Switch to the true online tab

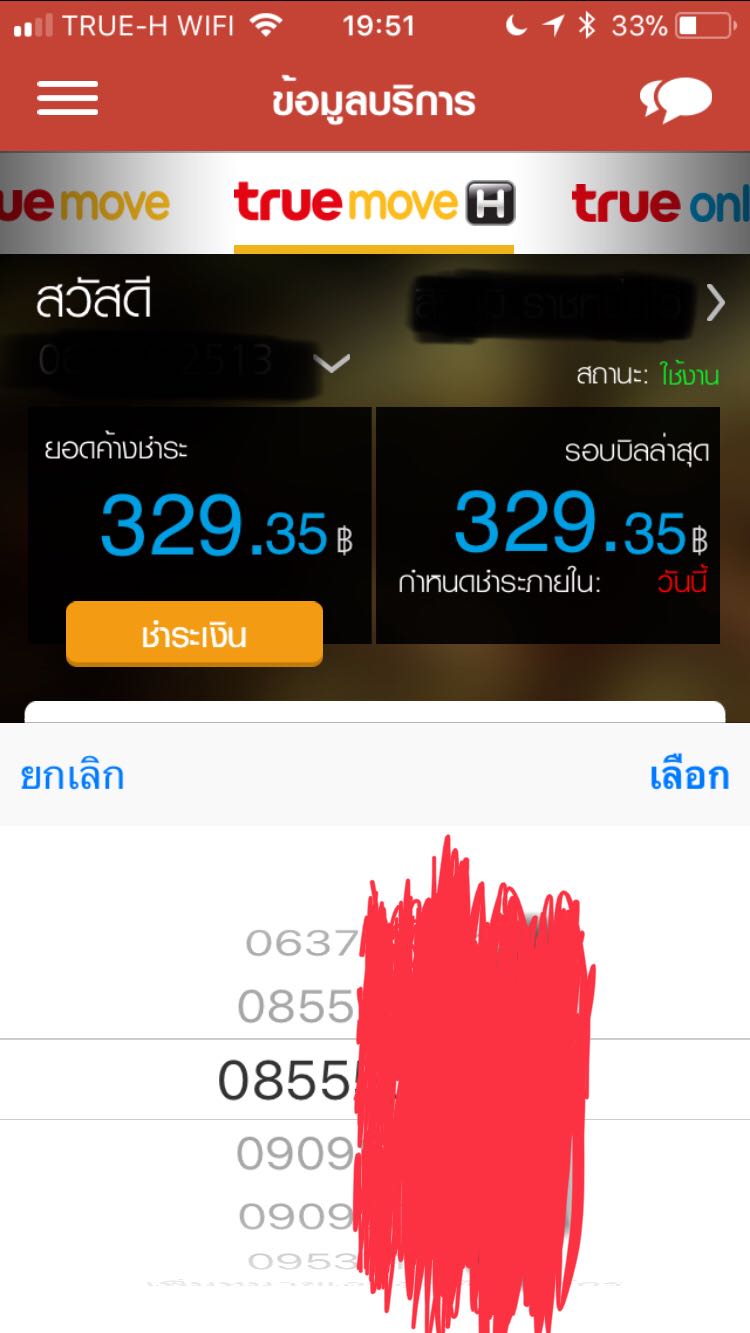661,203
